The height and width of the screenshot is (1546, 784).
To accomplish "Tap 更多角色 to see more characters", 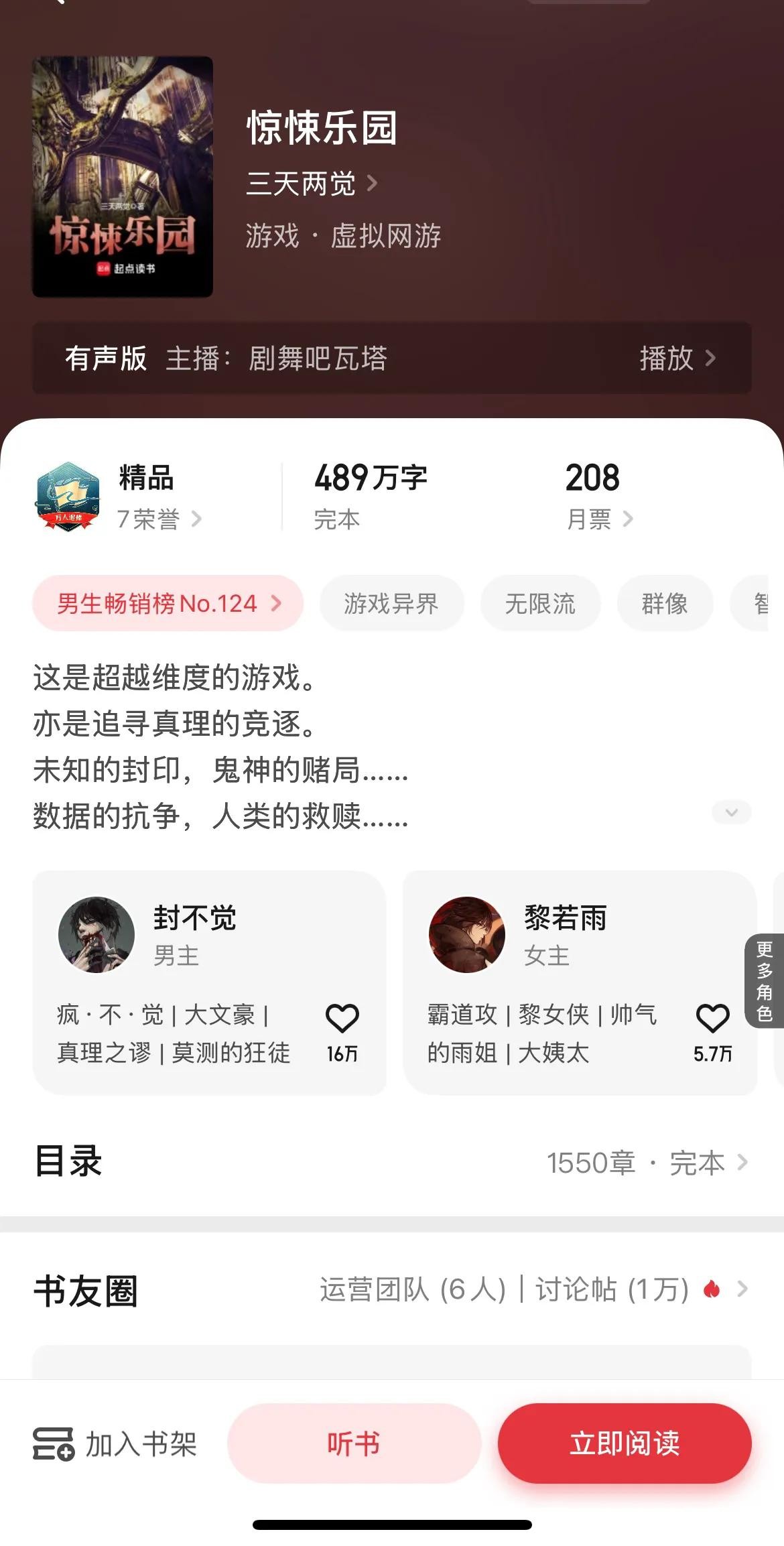I will pyautogui.click(x=765, y=980).
